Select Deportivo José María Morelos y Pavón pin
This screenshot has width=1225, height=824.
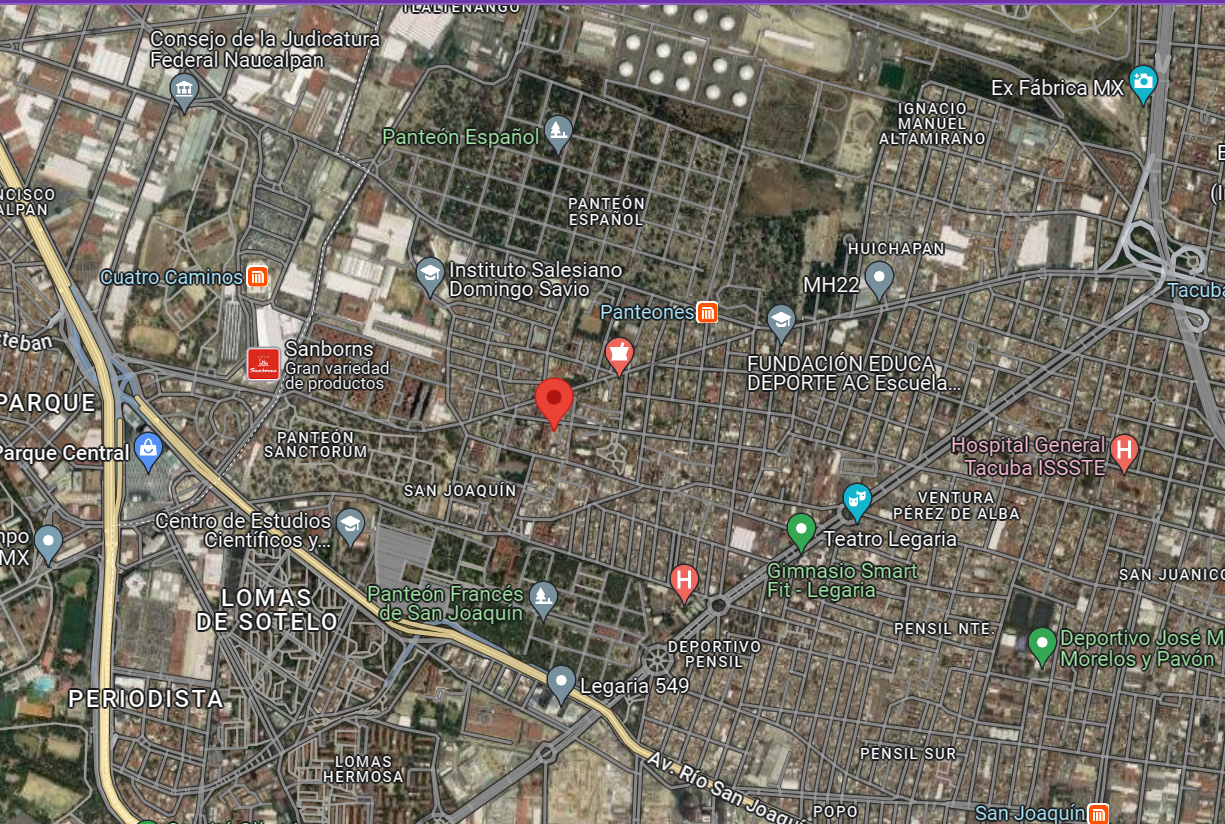[1042, 646]
